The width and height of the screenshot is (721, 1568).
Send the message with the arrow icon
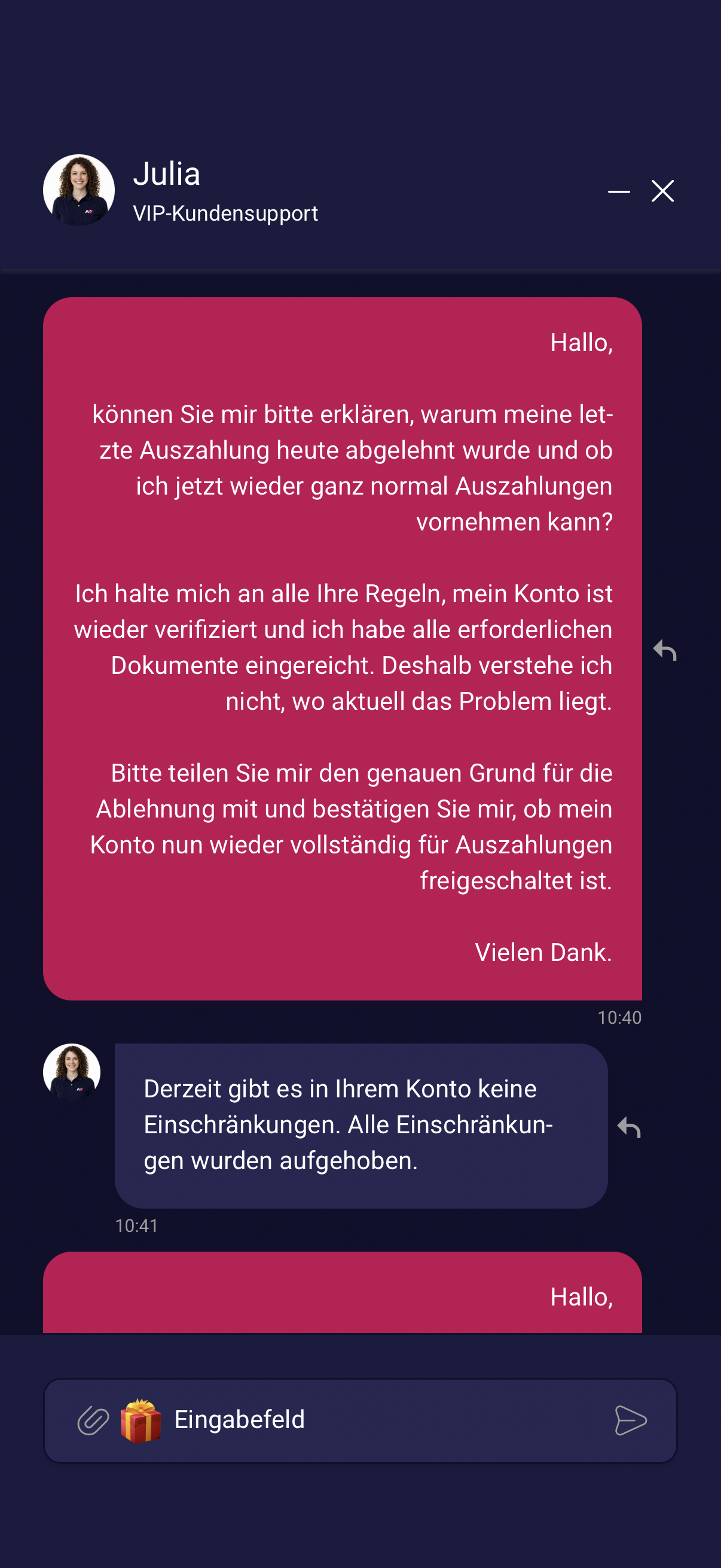click(x=630, y=1421)
